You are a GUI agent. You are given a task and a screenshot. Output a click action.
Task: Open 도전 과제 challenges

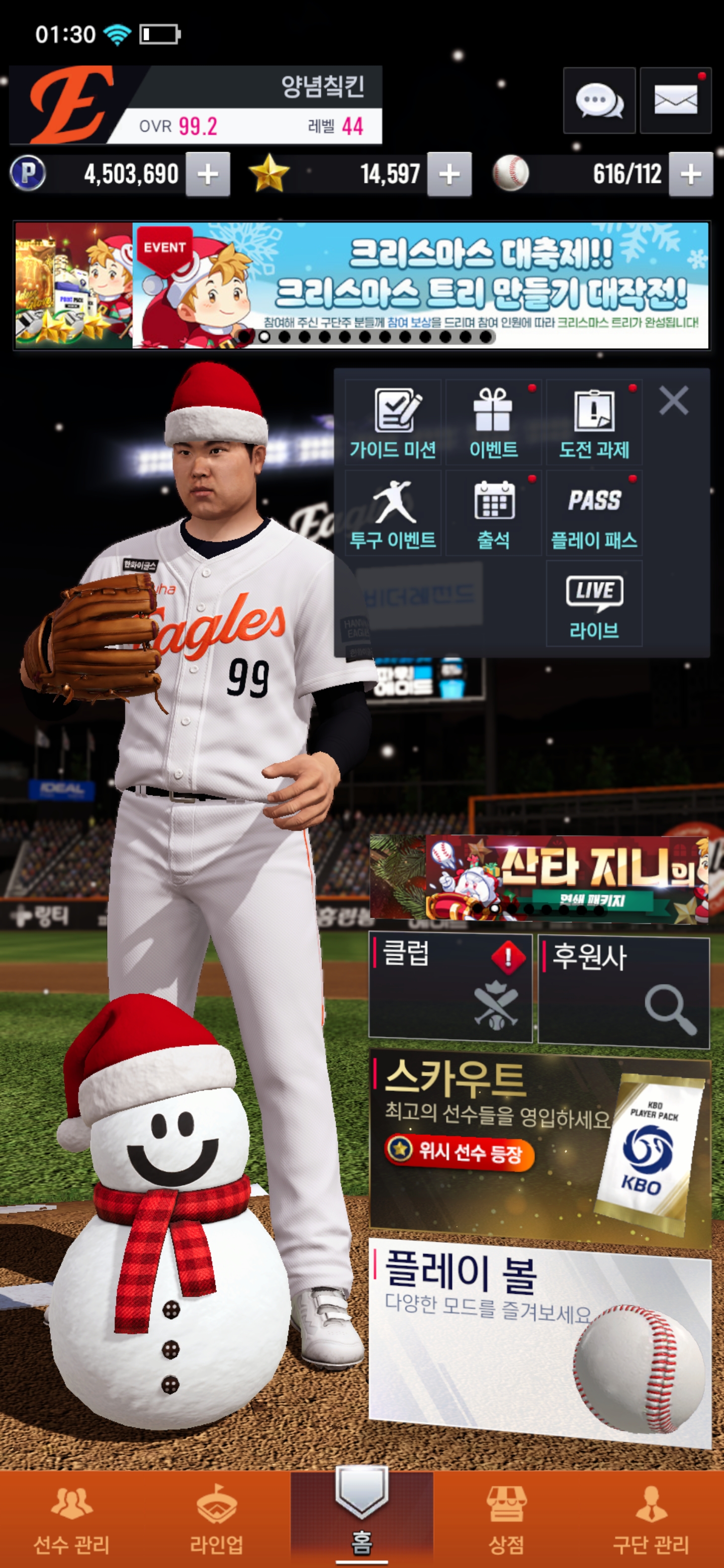click(x=594, y=423)
